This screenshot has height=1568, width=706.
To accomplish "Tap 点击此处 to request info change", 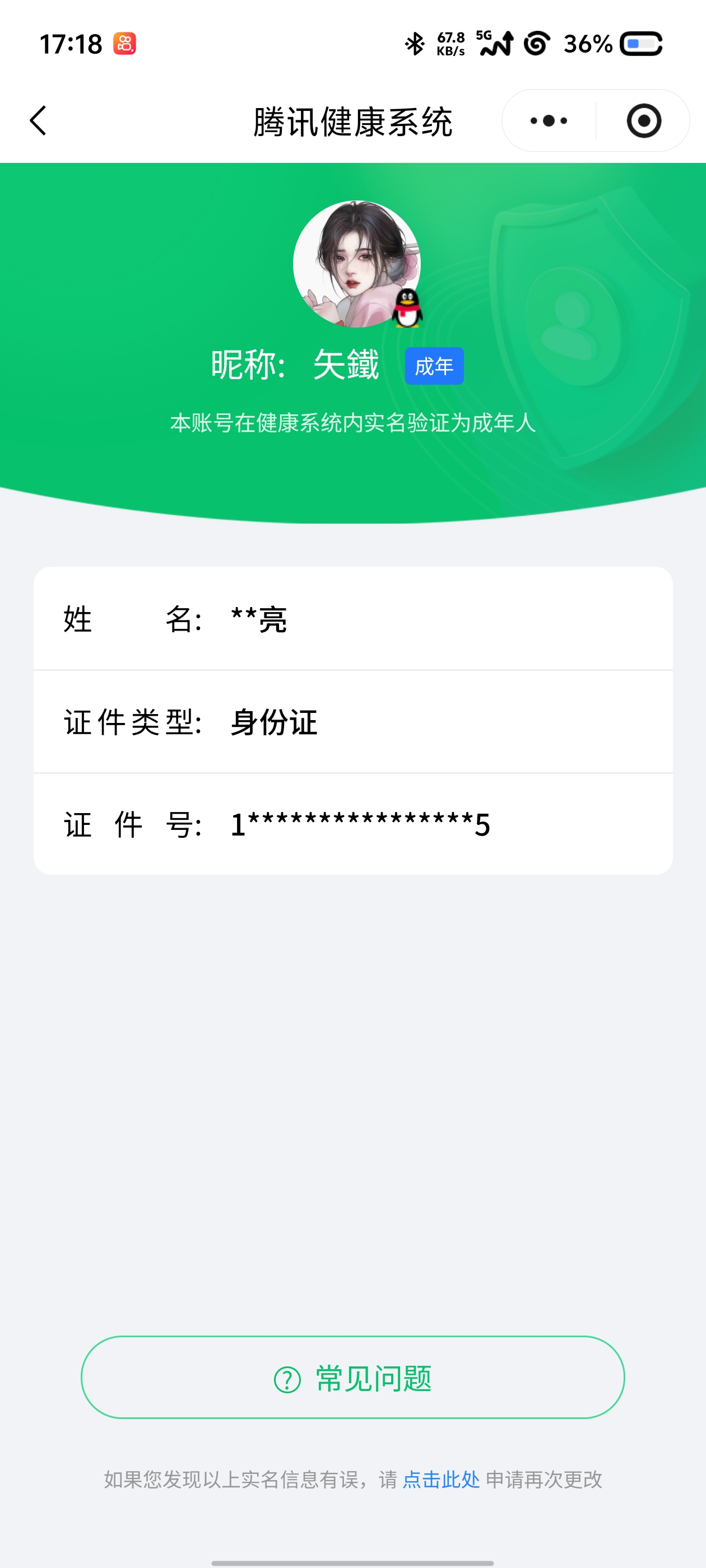I will pos(441,1479).
